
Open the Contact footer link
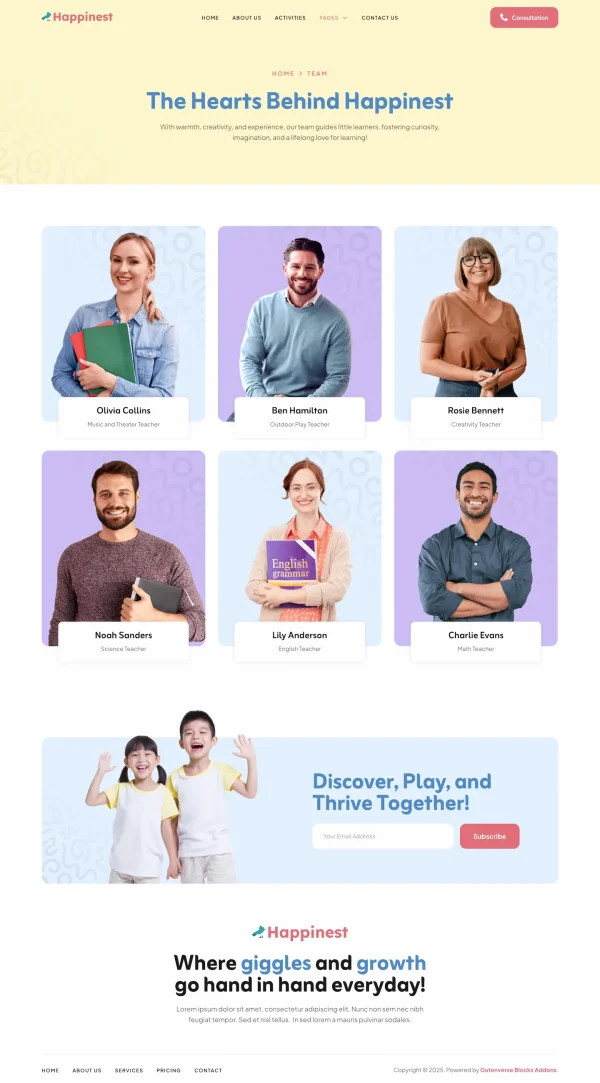click(x=208, y=1070)
